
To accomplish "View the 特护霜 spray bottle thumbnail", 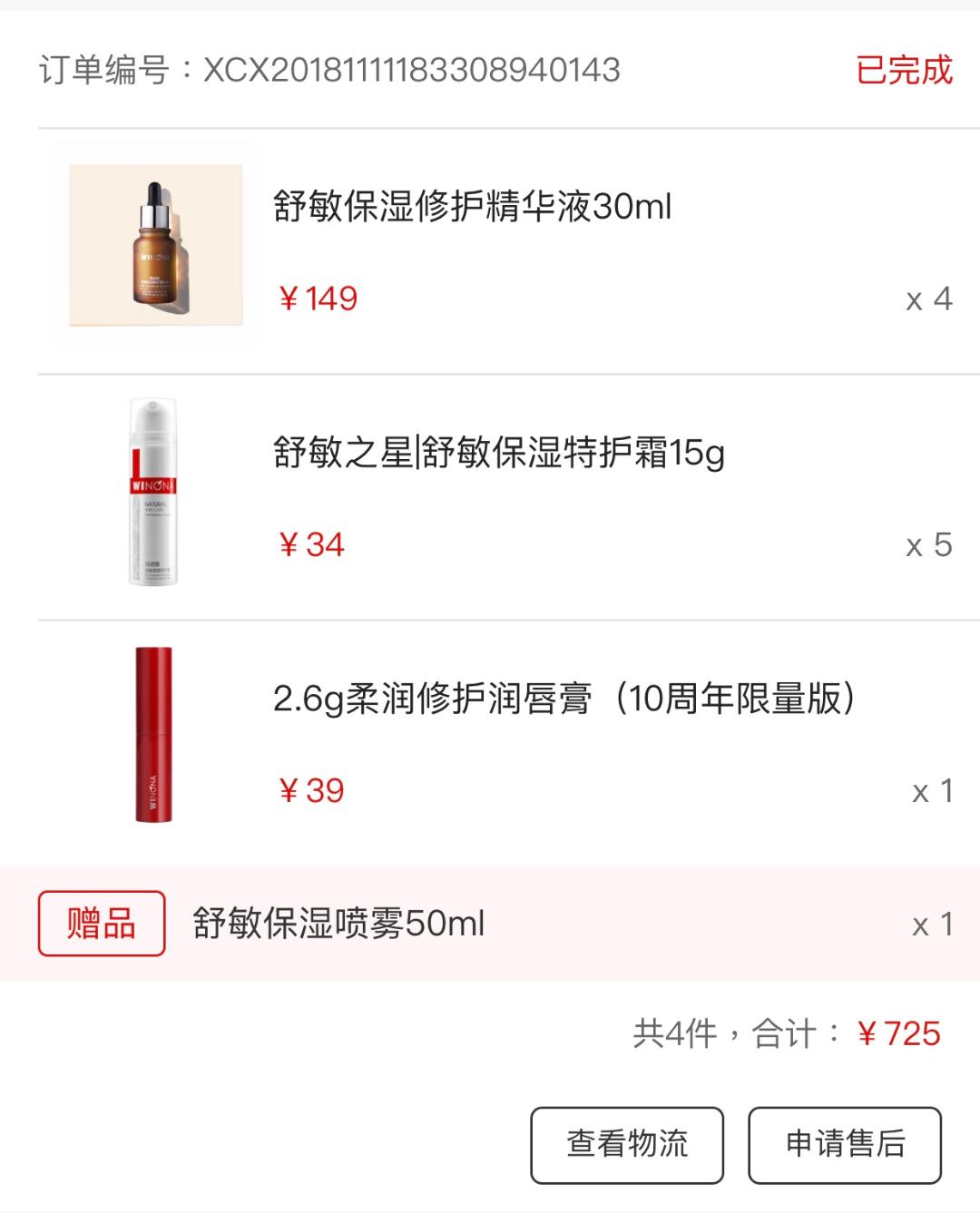I will pos(153,490).
